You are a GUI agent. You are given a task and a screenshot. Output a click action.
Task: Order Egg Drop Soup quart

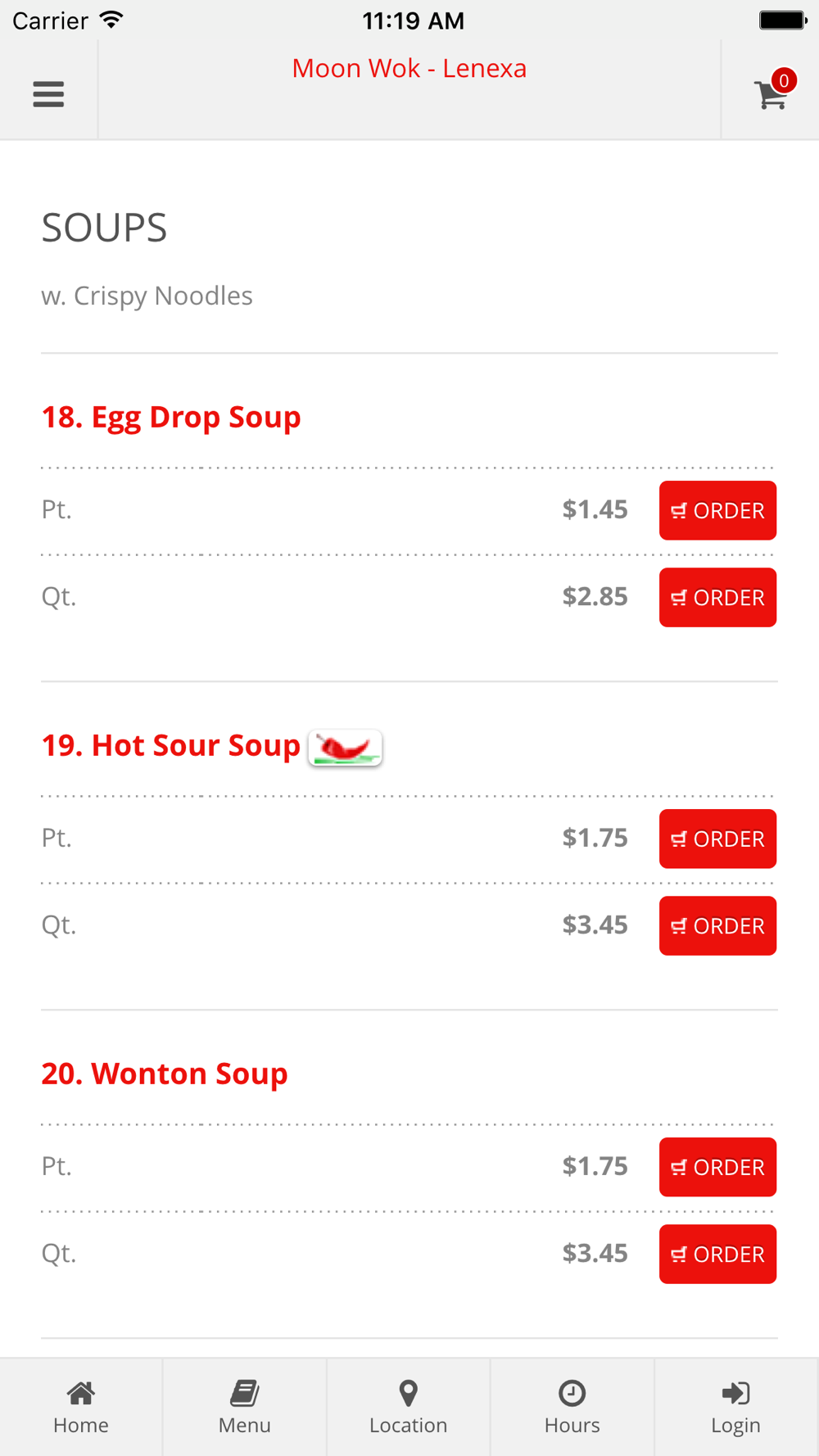coord(717,597)
